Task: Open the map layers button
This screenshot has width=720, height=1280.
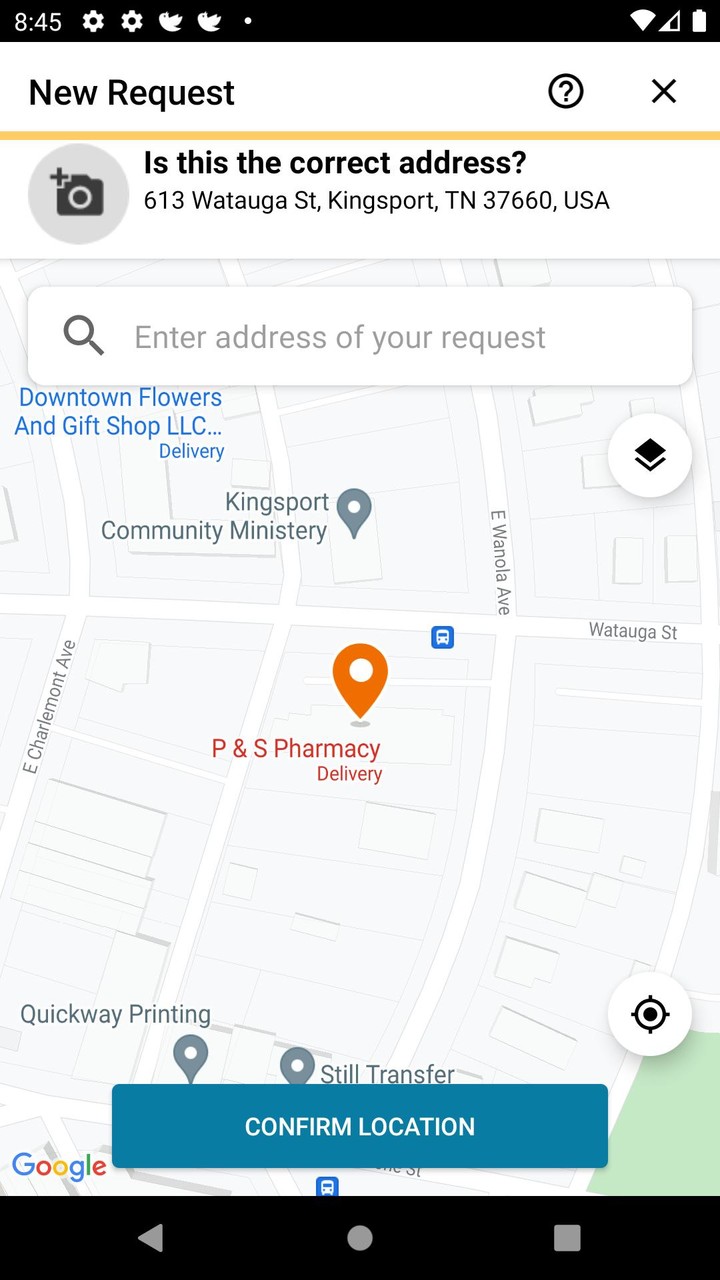Action: (650, 456)
